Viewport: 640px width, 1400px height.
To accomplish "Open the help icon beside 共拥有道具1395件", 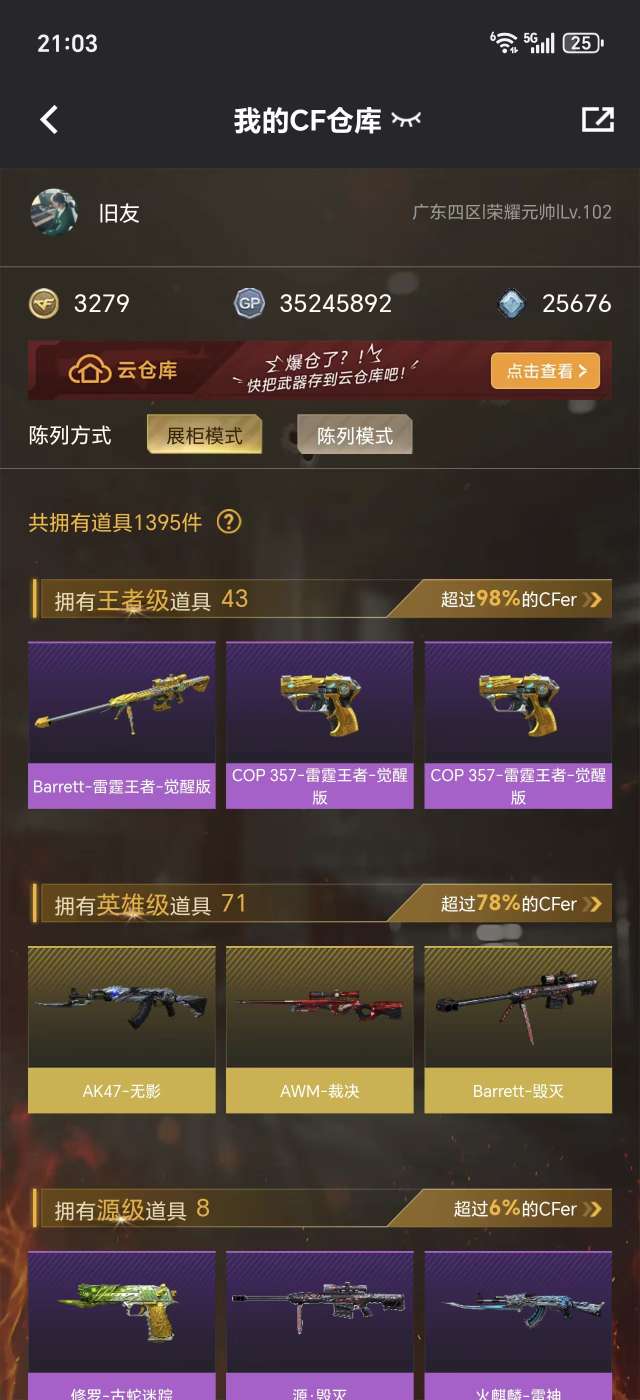I will pos(229,522).
